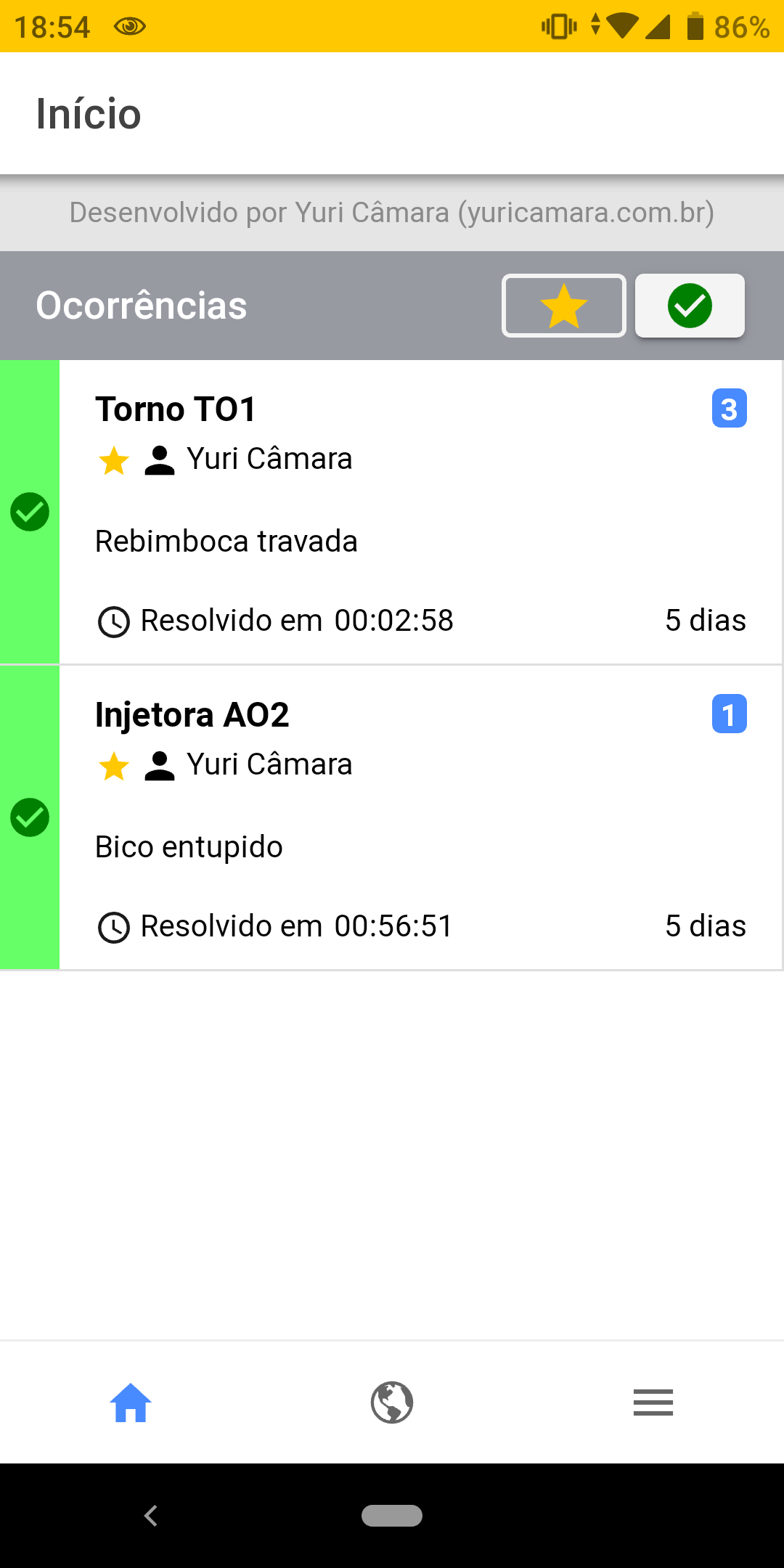The image size is (784, 1568).
Task: Toggle the star on the Injetora AO2 occurrence
Action: [x=113, y=764]
